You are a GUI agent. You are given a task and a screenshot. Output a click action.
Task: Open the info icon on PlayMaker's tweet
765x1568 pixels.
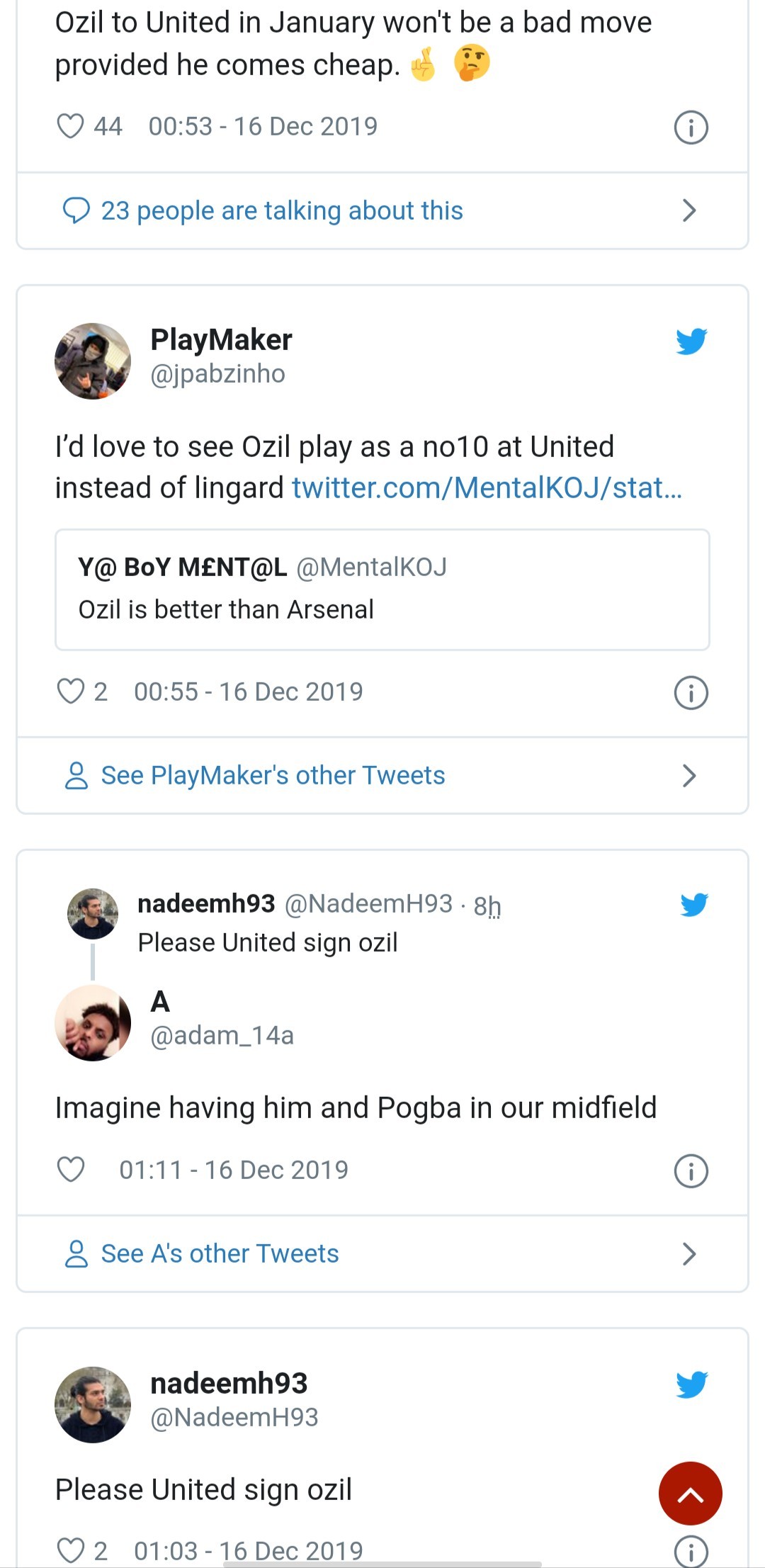(692, 692)
